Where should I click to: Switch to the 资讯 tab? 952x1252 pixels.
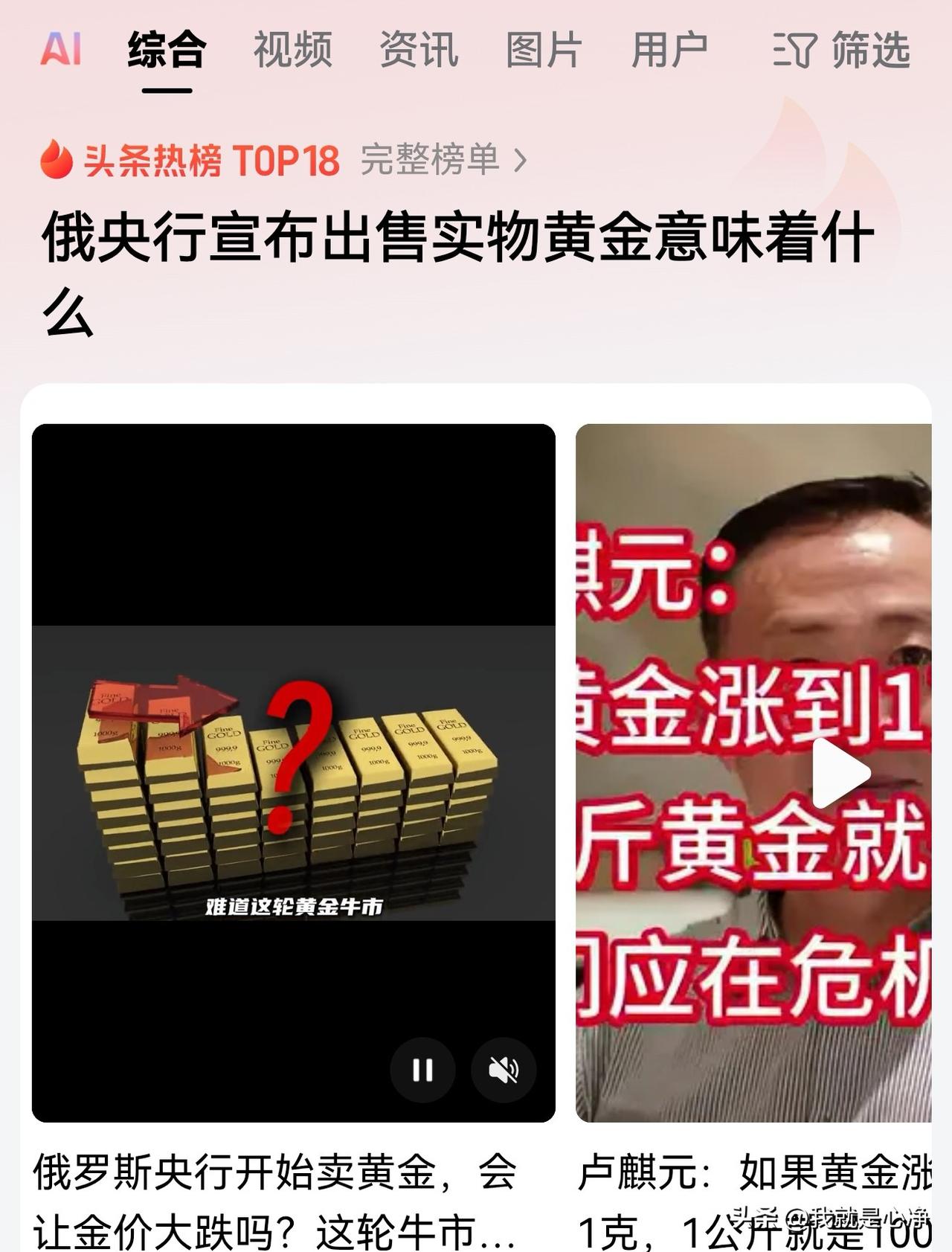point(419,51)
